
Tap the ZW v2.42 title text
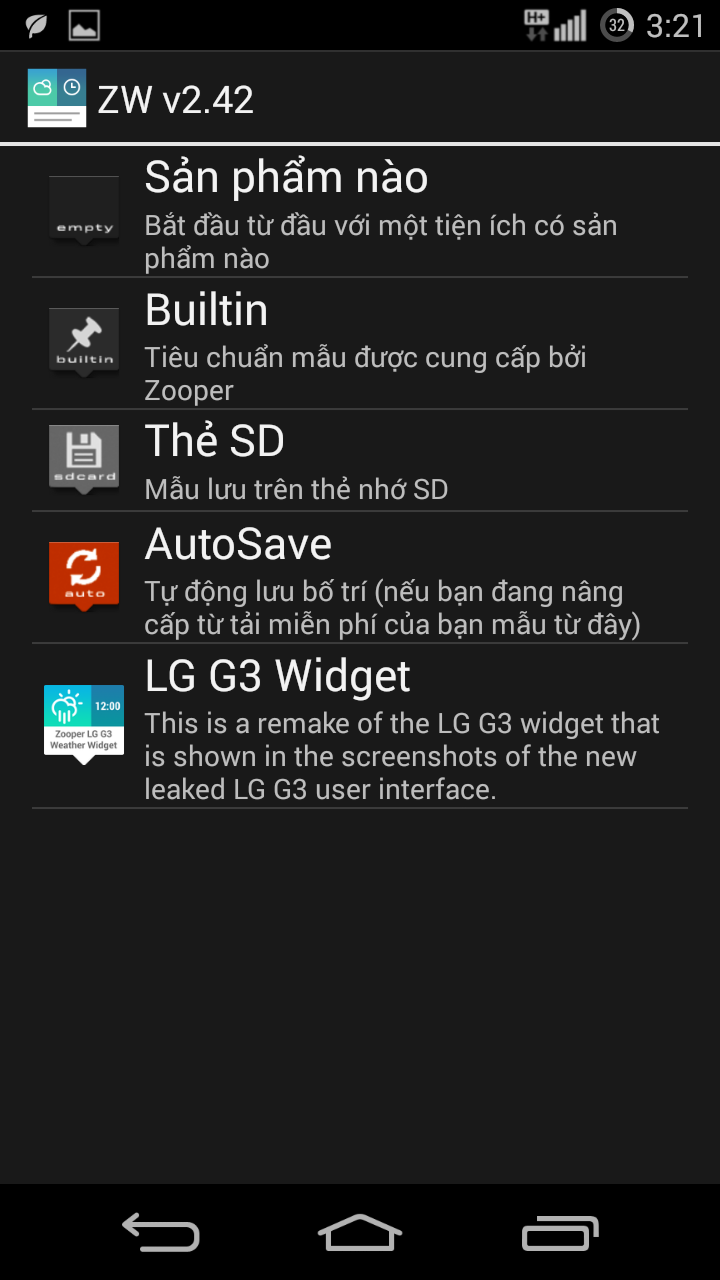pyautogui.click(x=176, y=99)
